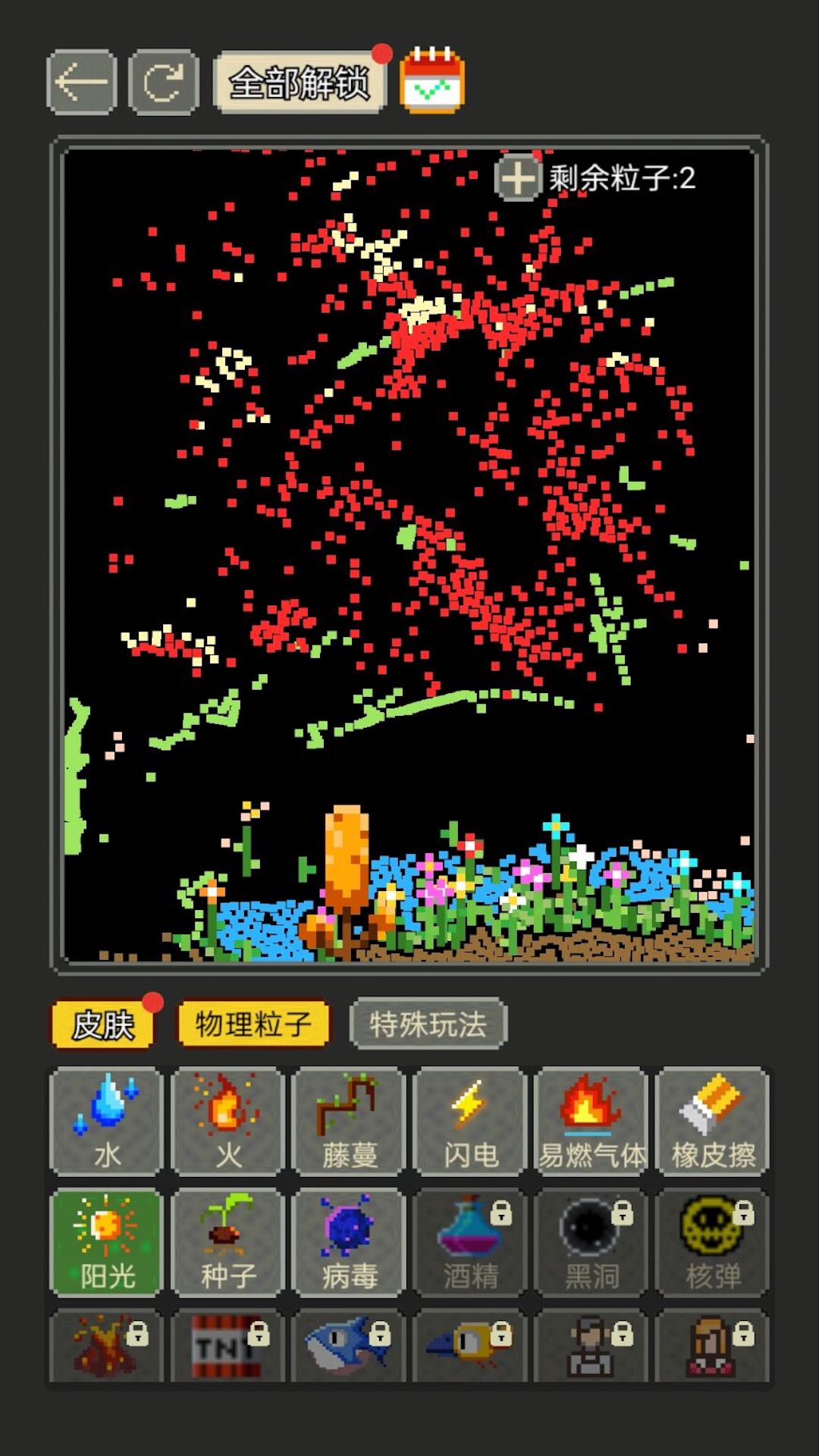Screen dimensions: 819x1456
Task: Tap the reset/refresh canvas icon
Action: pos(164,83)
